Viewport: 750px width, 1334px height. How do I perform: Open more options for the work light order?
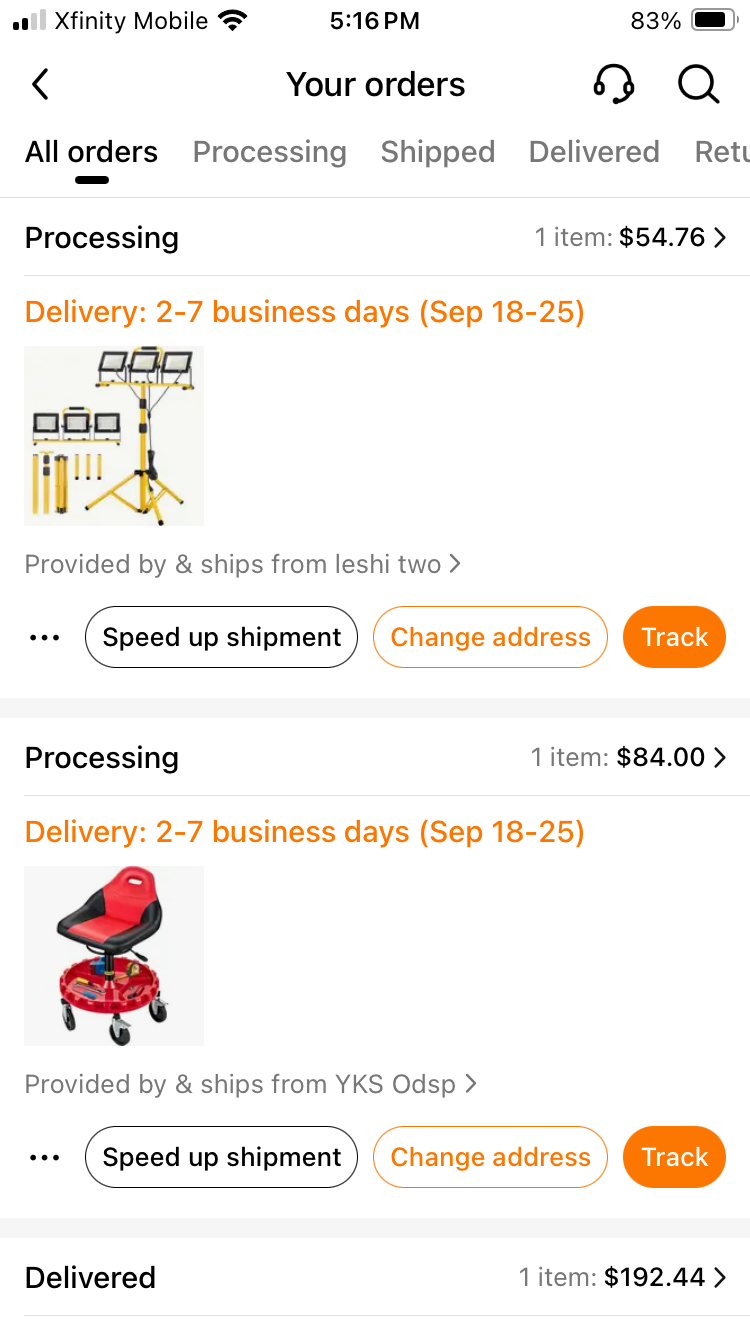pos(44,637)
